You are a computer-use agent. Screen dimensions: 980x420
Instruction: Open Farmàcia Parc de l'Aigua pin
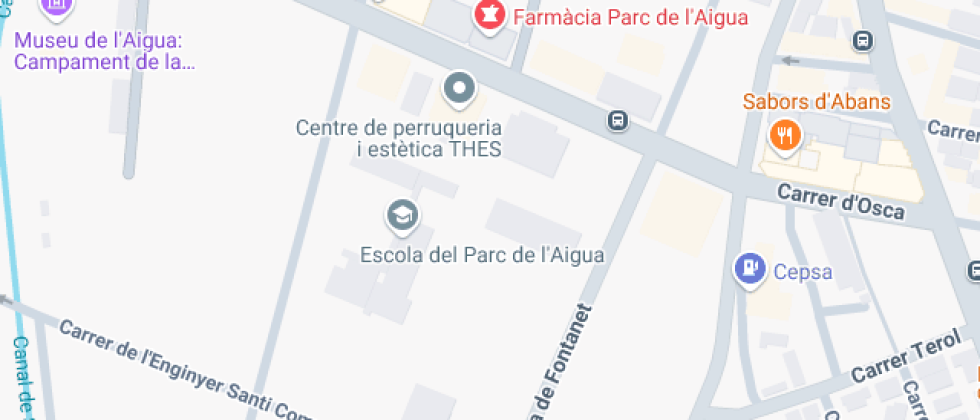[x=489, y=16]
